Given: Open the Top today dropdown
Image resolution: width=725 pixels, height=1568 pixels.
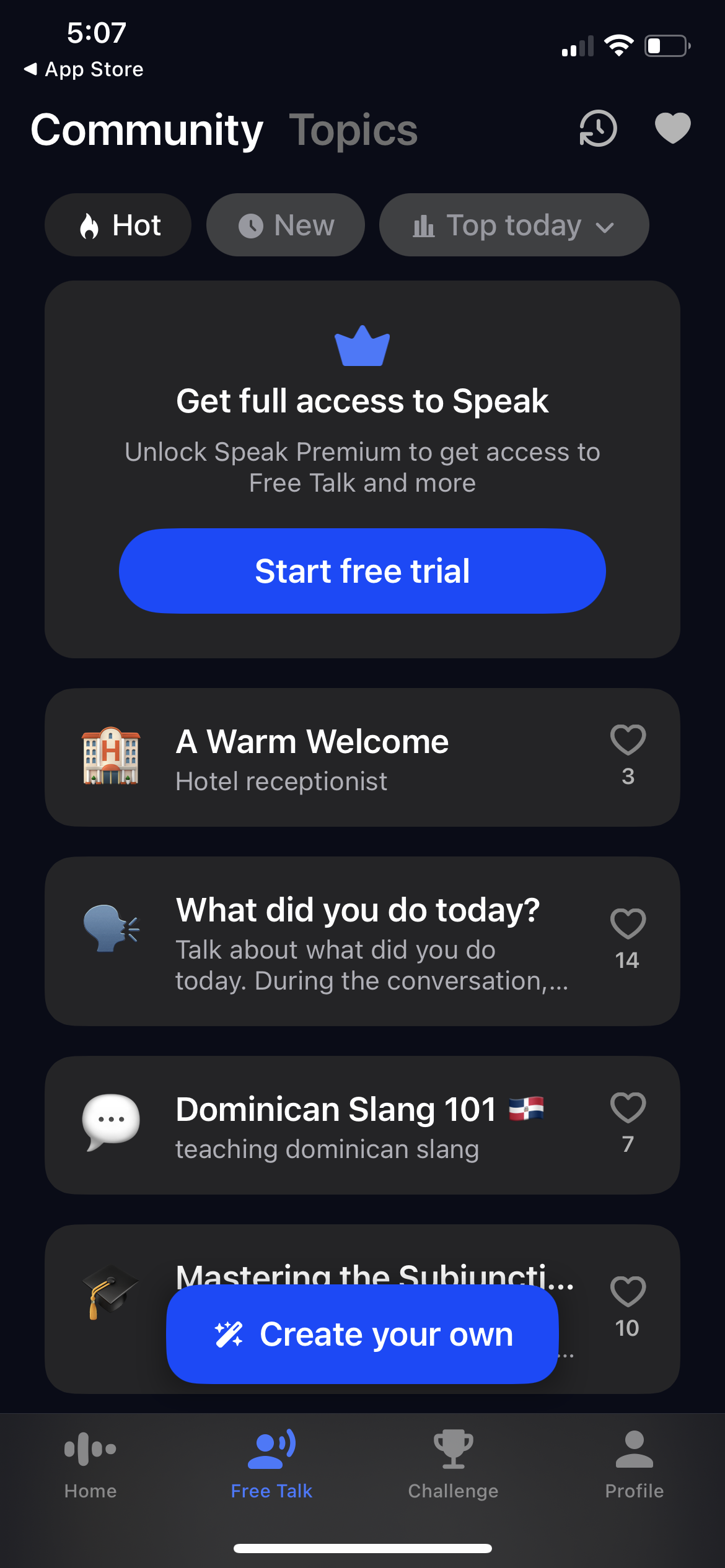Looking at the screenshot, I should pos(514,225).
